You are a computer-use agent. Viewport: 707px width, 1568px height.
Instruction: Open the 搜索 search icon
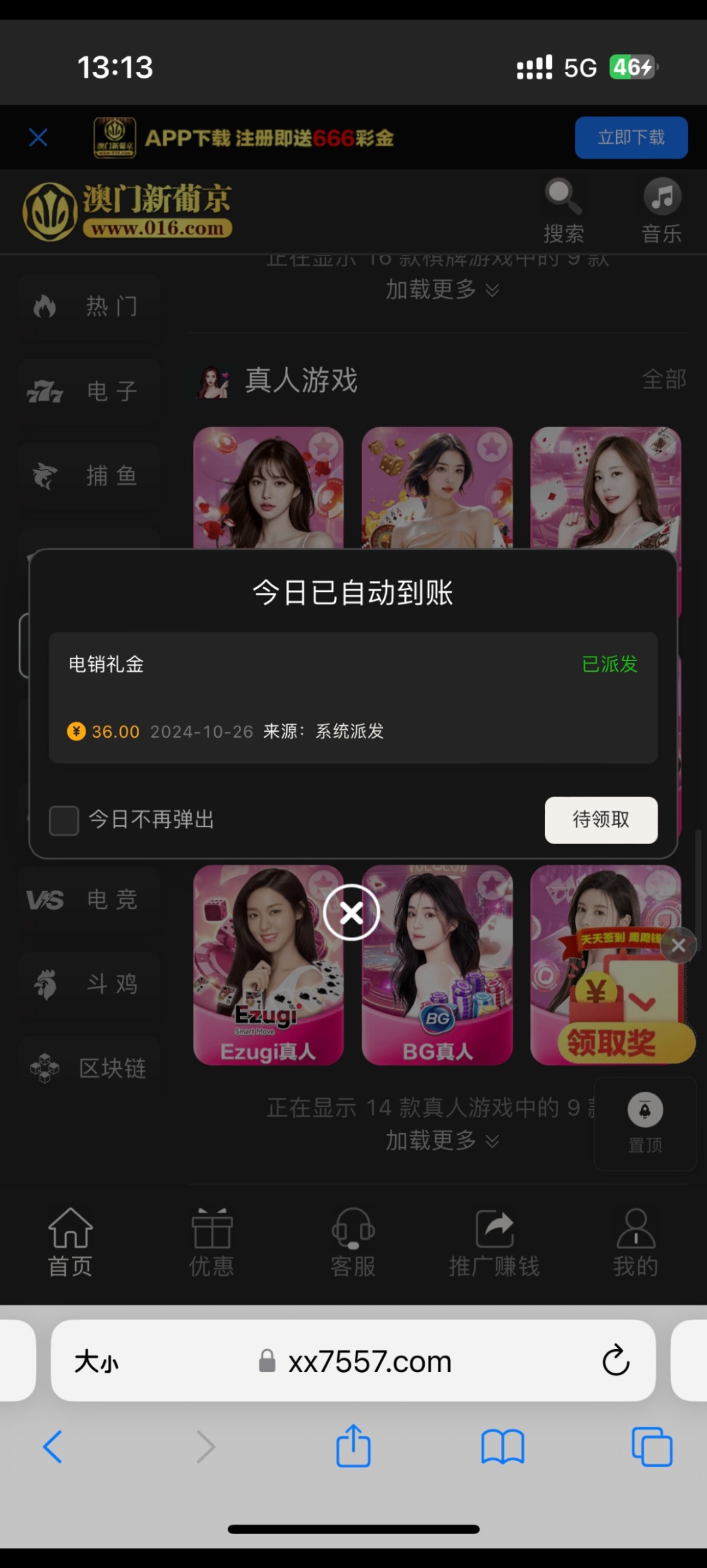tap(563, 211)
